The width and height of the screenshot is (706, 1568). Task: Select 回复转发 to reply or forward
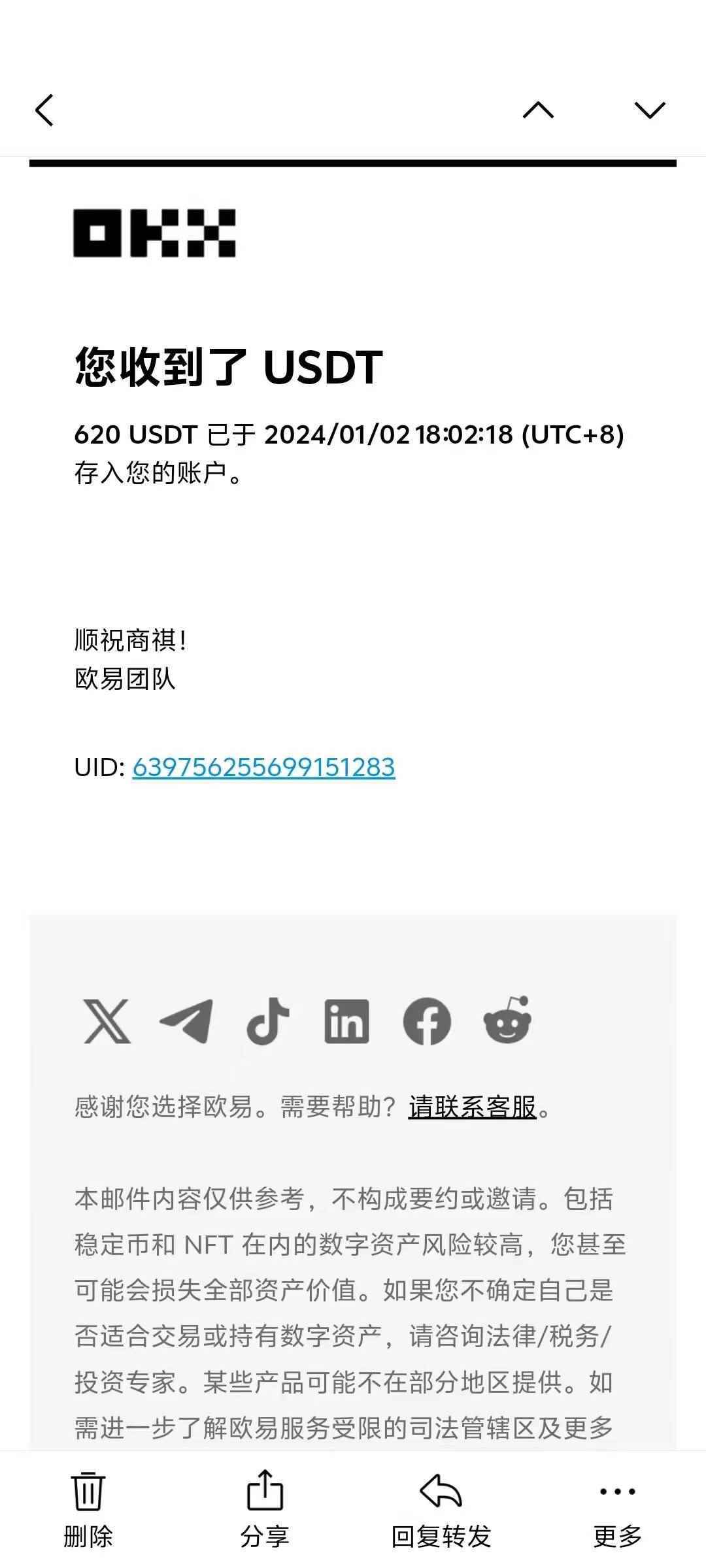pos(441,1509)
